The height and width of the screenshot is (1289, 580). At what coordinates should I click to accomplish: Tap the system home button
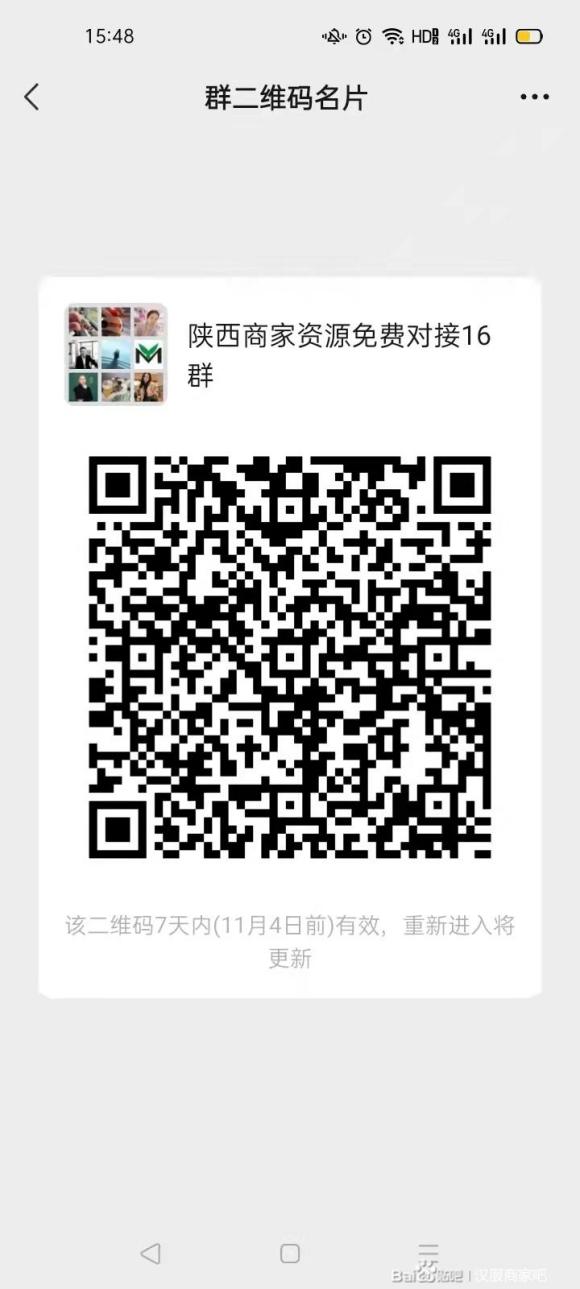[x=290, y=1253]
